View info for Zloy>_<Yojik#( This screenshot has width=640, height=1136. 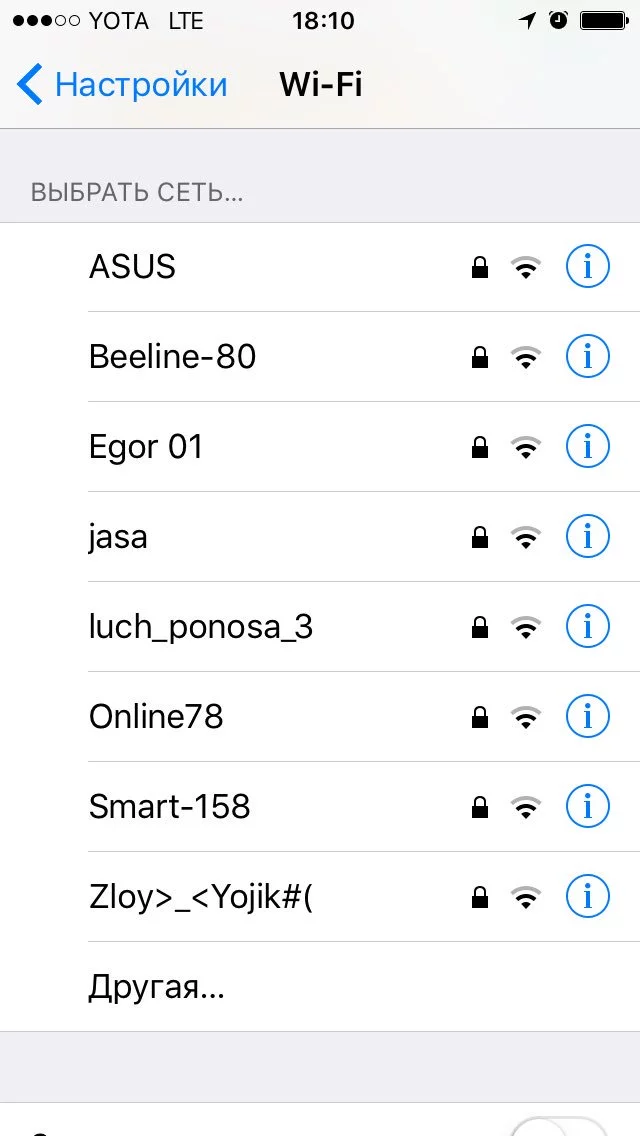coord(587,897)
